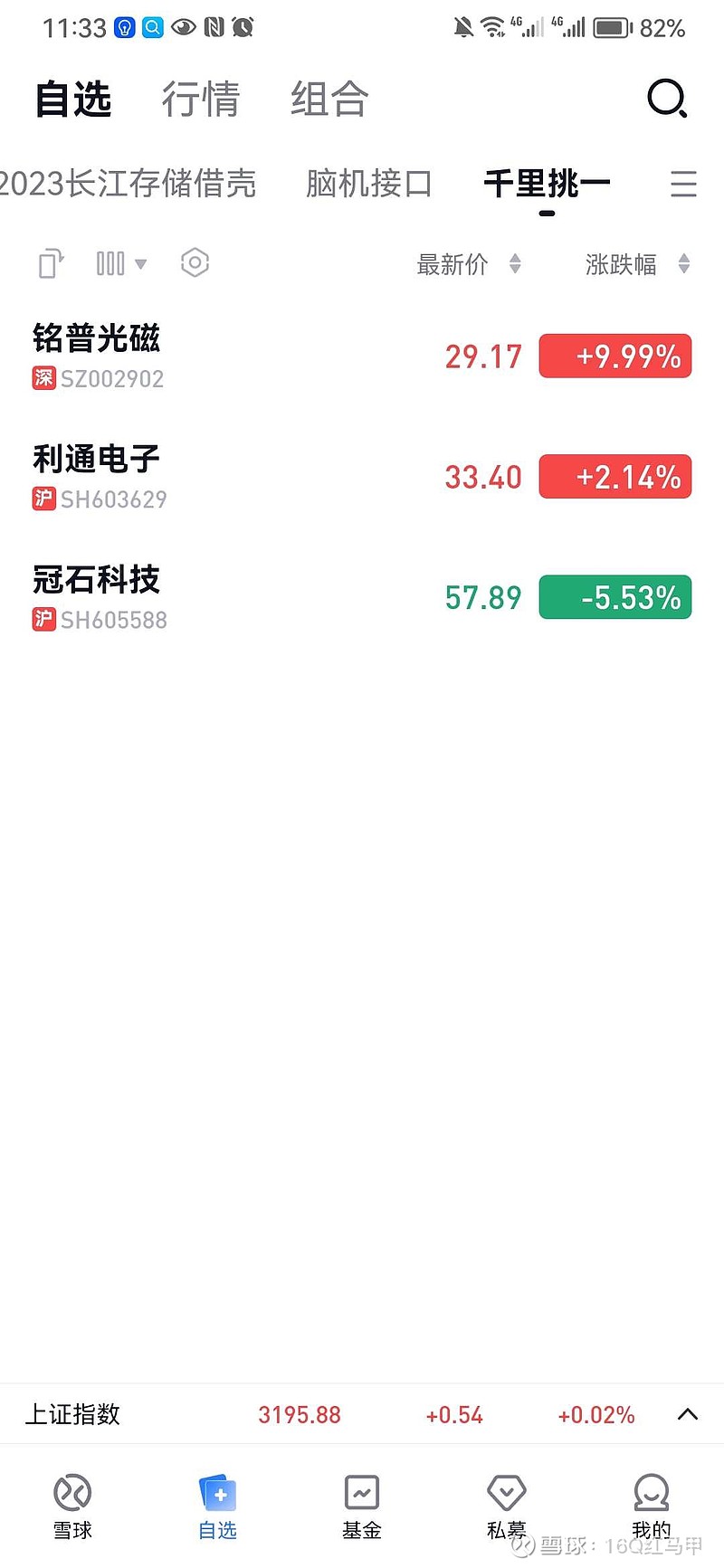Sort the list by 涨跌幅
This screenshot has height=1568, width=724.
tap(638, 264)
